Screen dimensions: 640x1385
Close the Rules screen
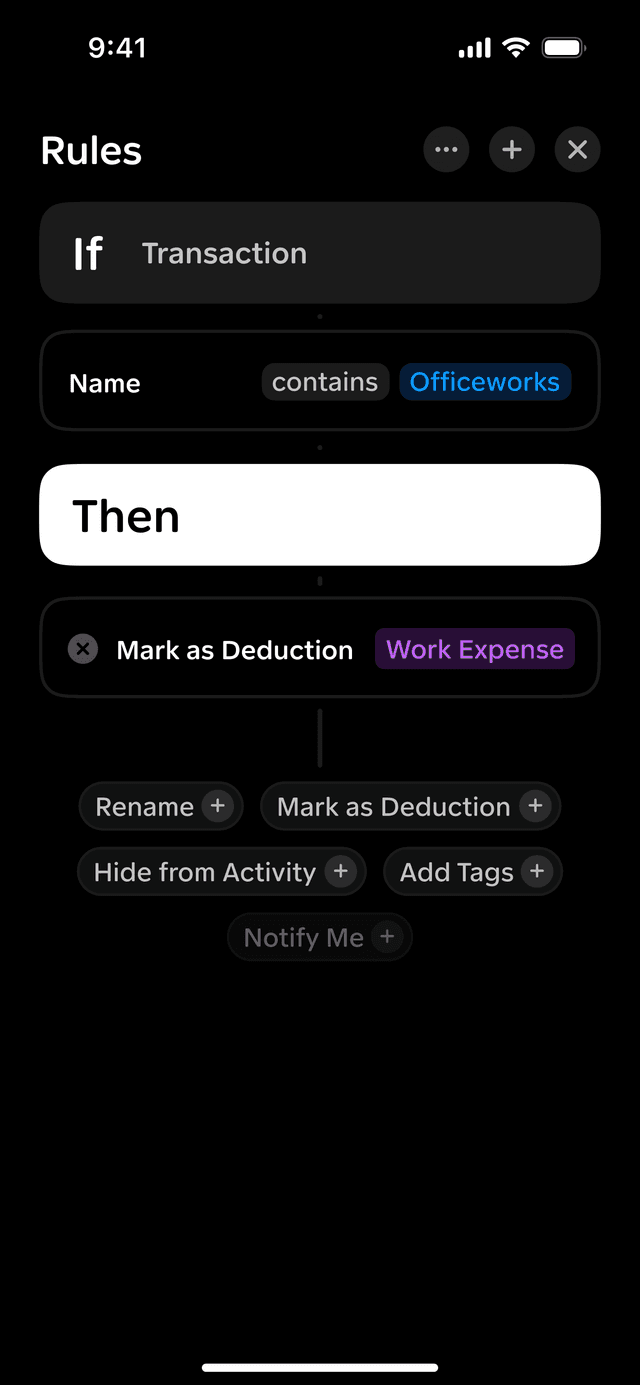click(x=577, y=150)
